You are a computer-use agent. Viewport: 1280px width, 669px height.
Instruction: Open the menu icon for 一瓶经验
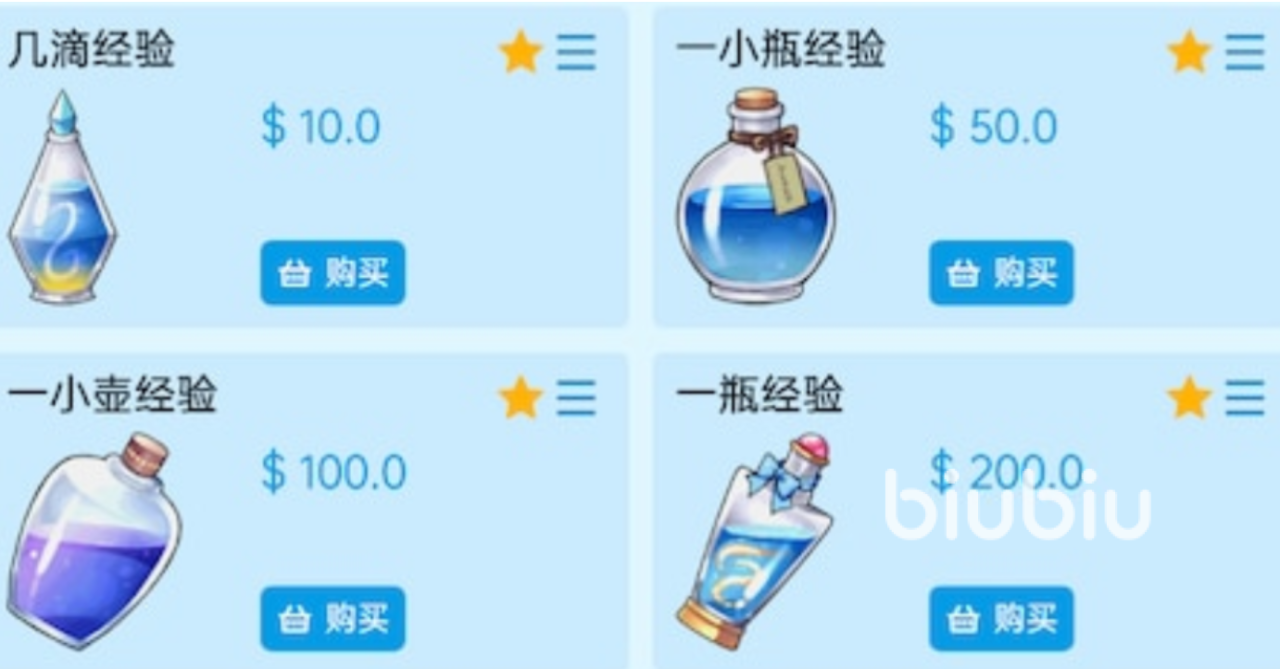pyautogui.click(x=1244, y=398)
